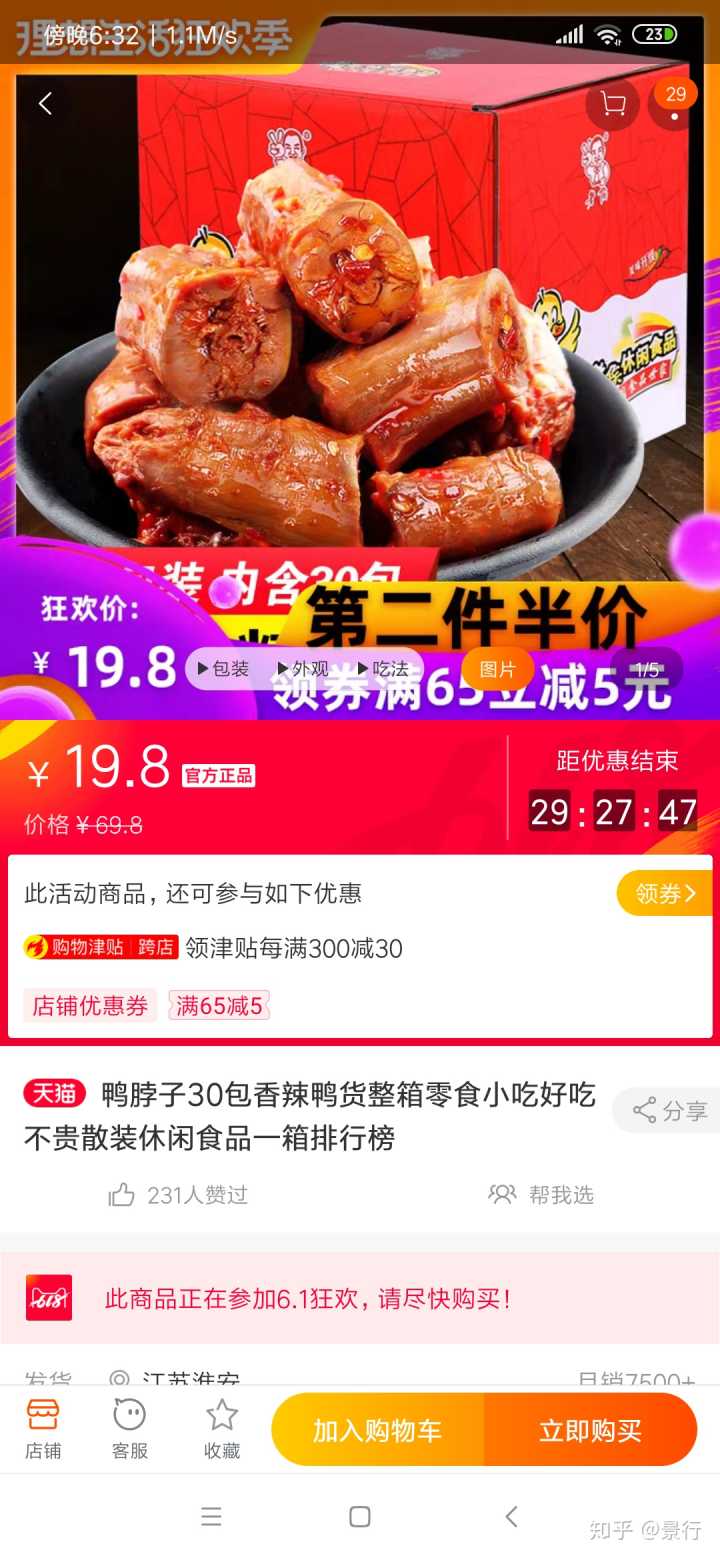Open system recent apps menu

tap(211, 1517)
